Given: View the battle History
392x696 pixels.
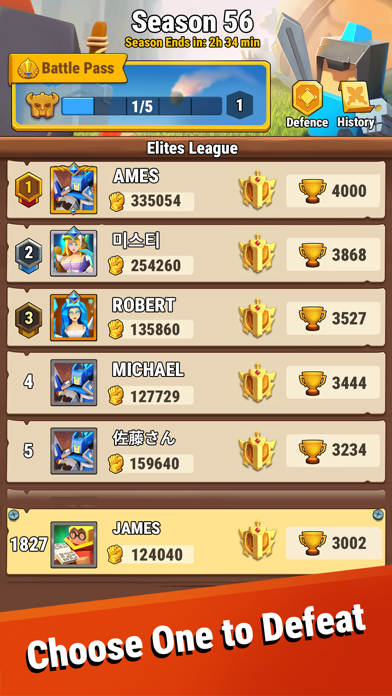Looking at the screenshot, I should click(356, 105).
